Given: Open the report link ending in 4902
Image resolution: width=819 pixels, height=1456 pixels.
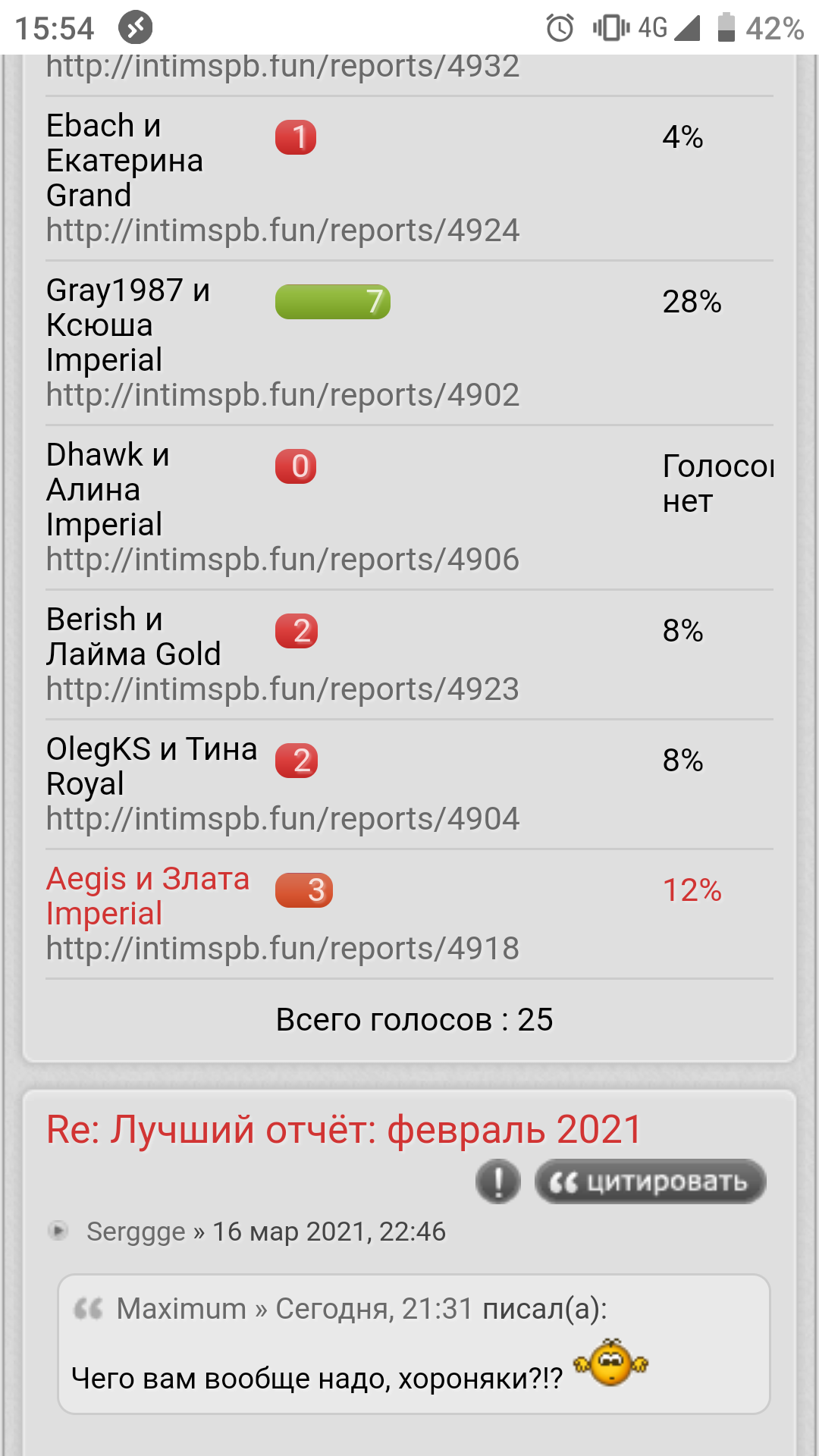Looking at the screenshot, I should click(x=282, y=395).
